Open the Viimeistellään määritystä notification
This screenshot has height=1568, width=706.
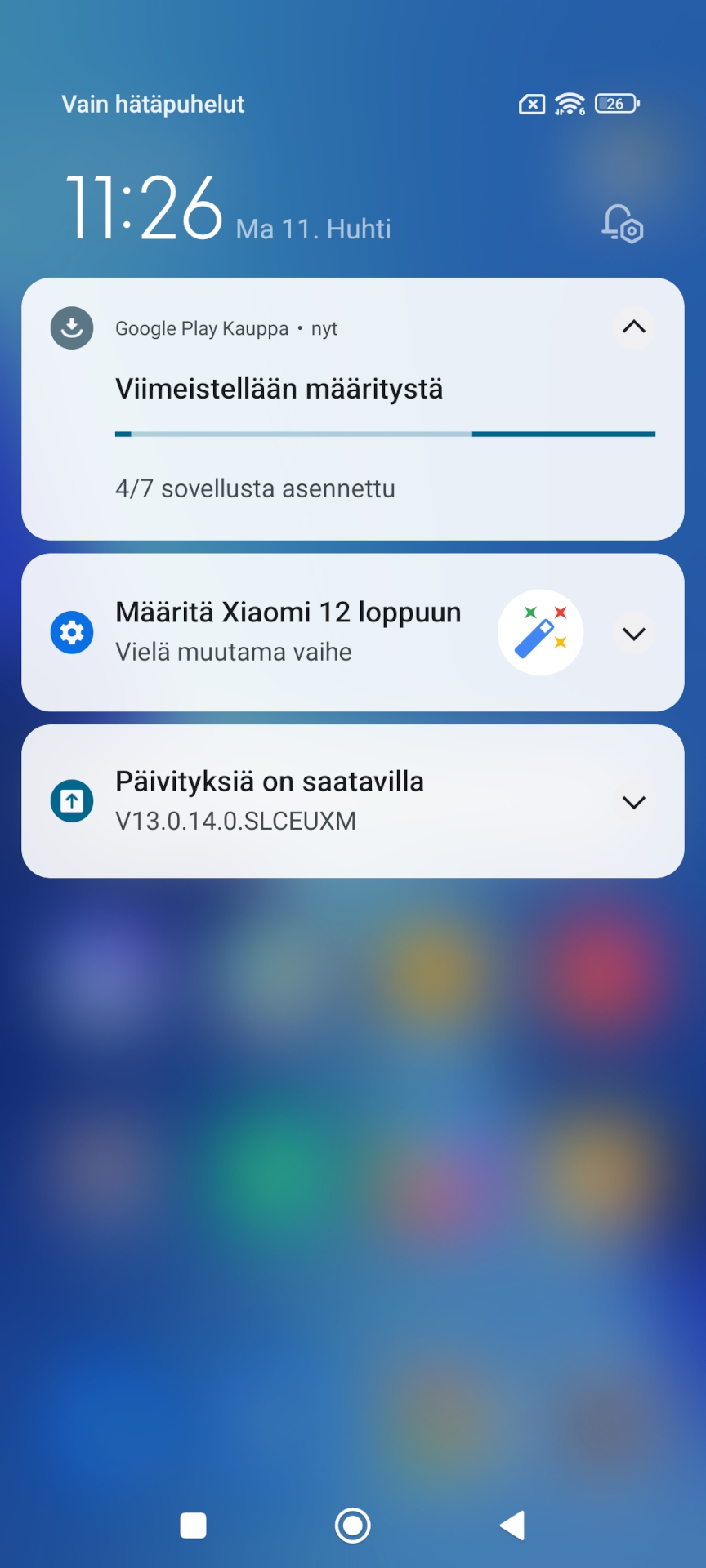pos(353,409)
